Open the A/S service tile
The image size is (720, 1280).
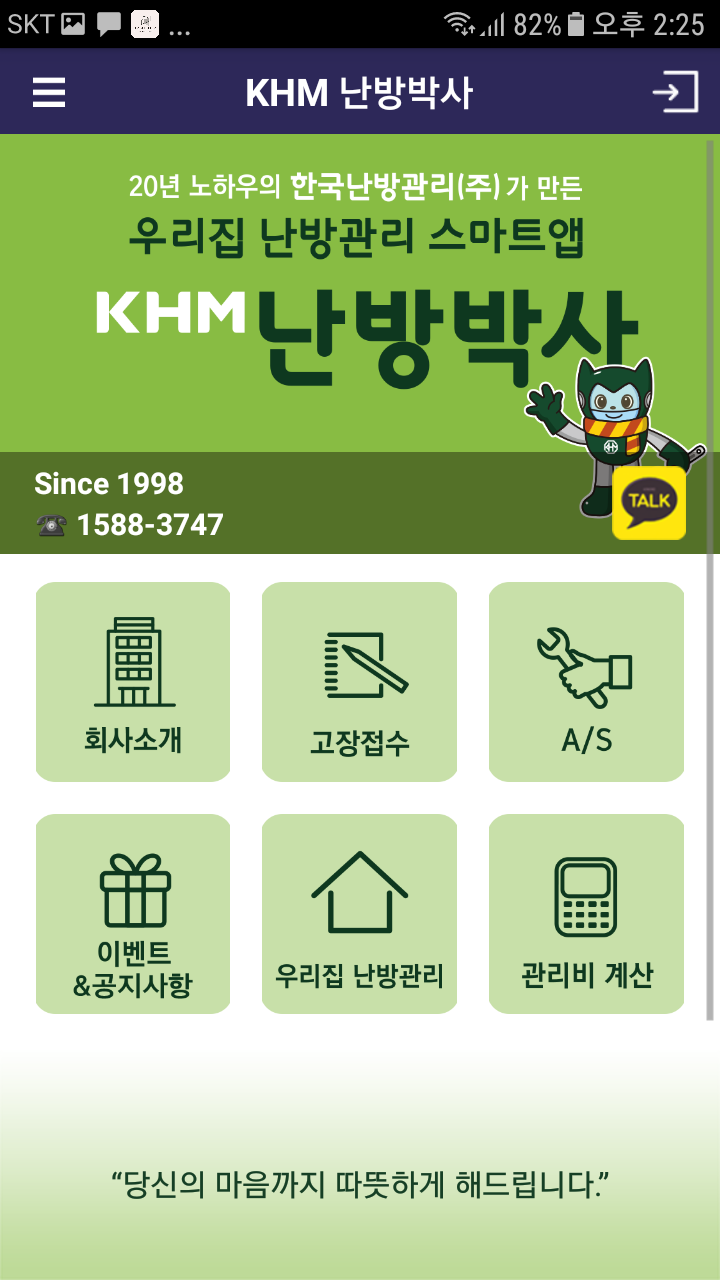586,682
